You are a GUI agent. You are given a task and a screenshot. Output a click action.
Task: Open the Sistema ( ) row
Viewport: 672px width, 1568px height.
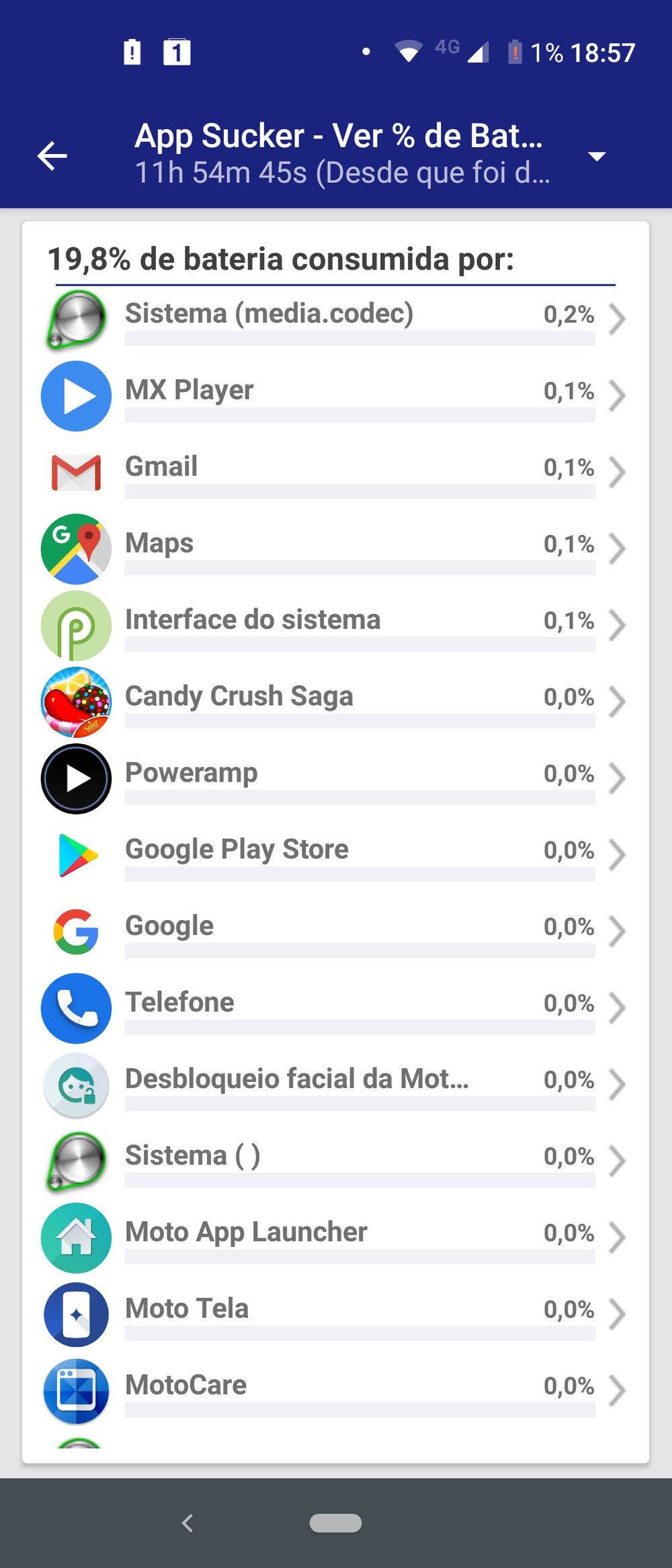point(336,1162)
